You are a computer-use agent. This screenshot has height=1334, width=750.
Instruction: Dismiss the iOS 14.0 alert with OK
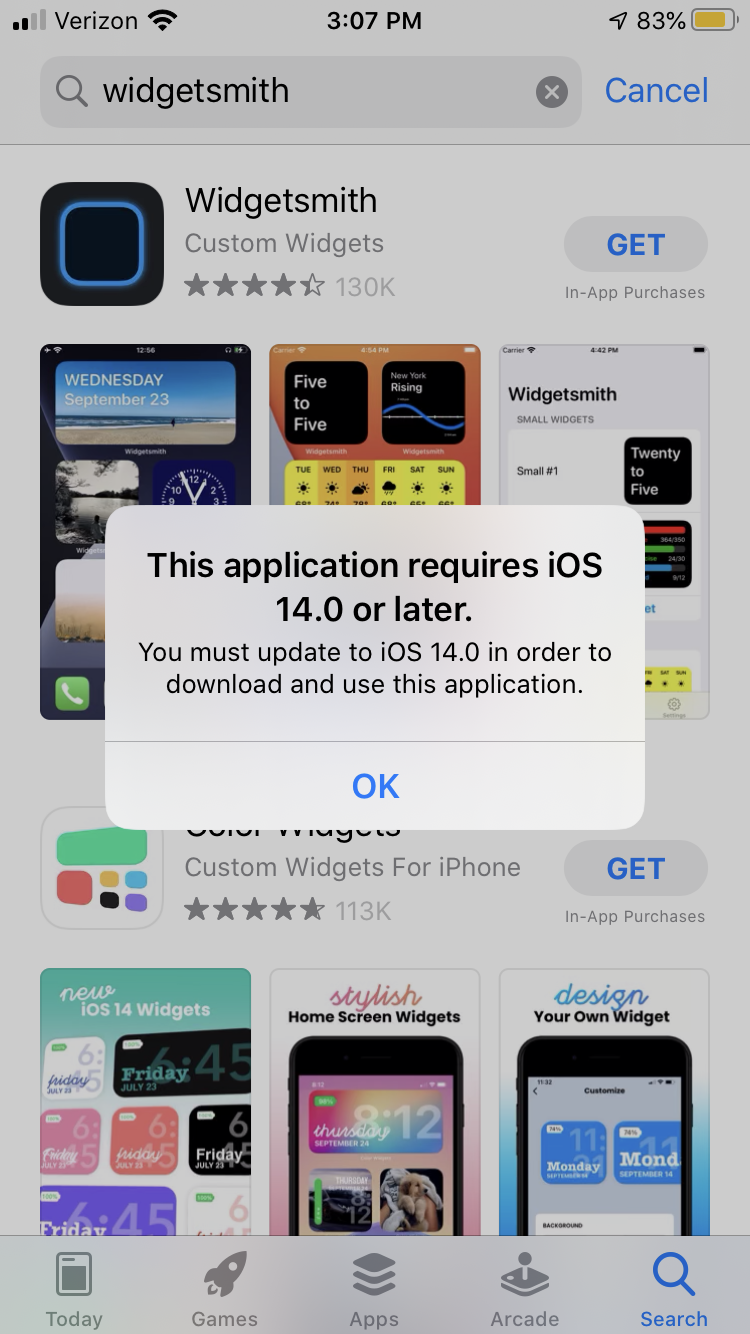[x=375, y=786]
